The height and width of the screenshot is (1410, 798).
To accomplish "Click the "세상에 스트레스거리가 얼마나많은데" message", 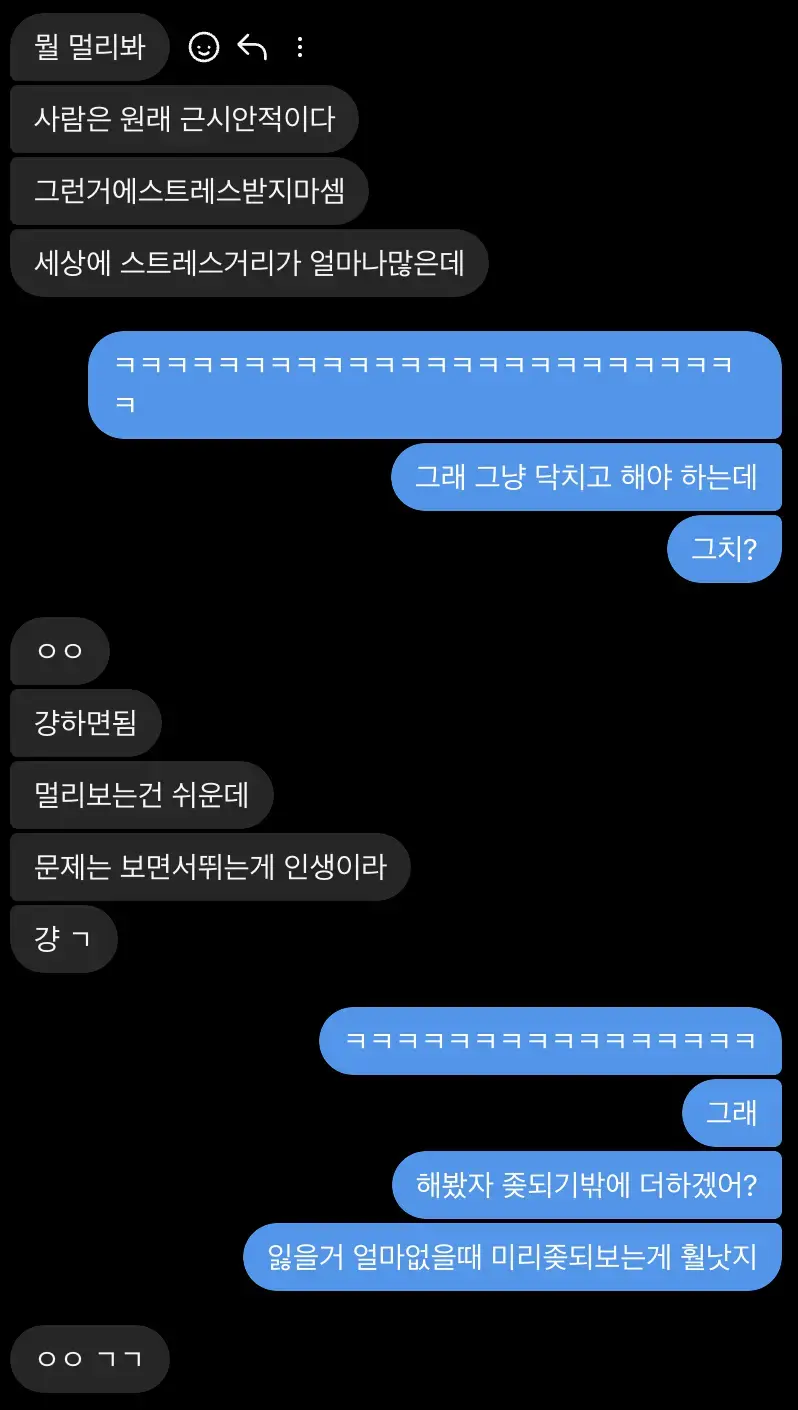I will (x=248, y=263).
